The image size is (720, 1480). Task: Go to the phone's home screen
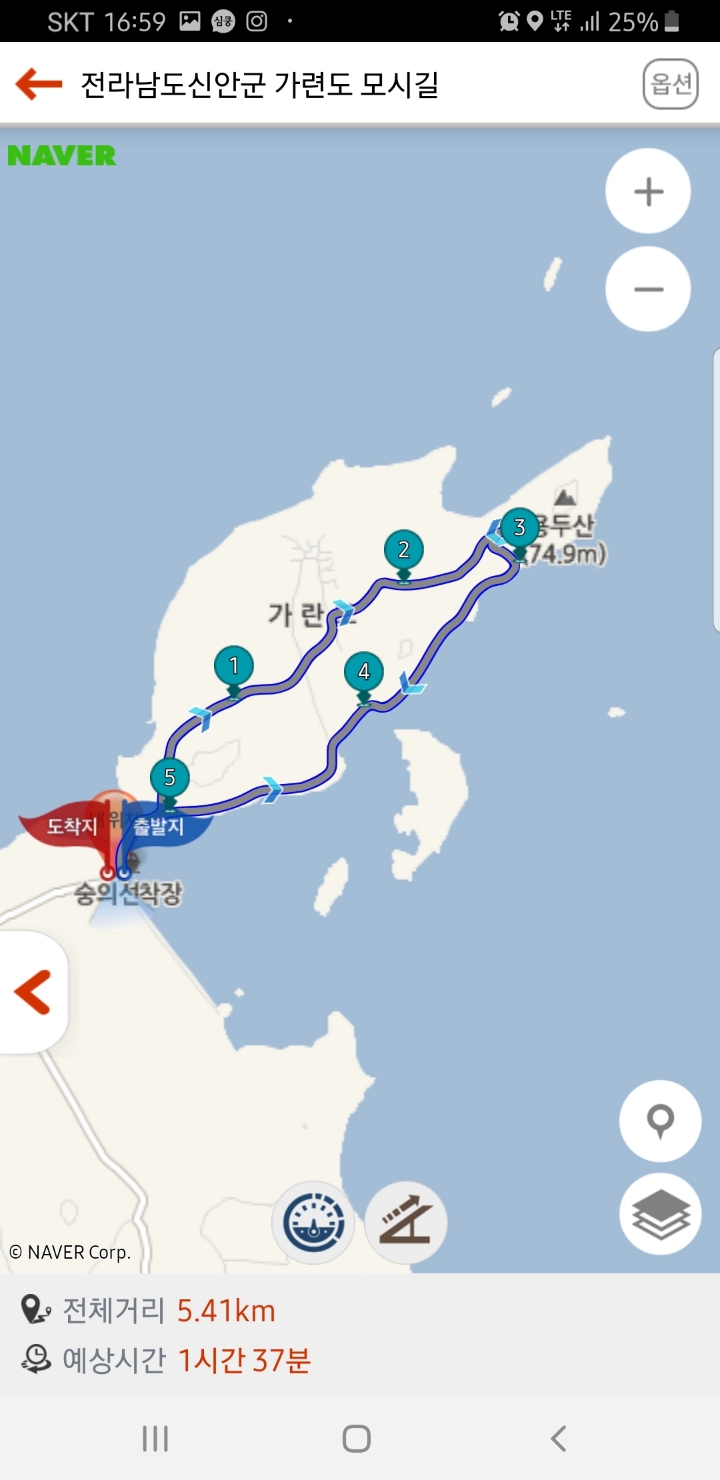357,1439
